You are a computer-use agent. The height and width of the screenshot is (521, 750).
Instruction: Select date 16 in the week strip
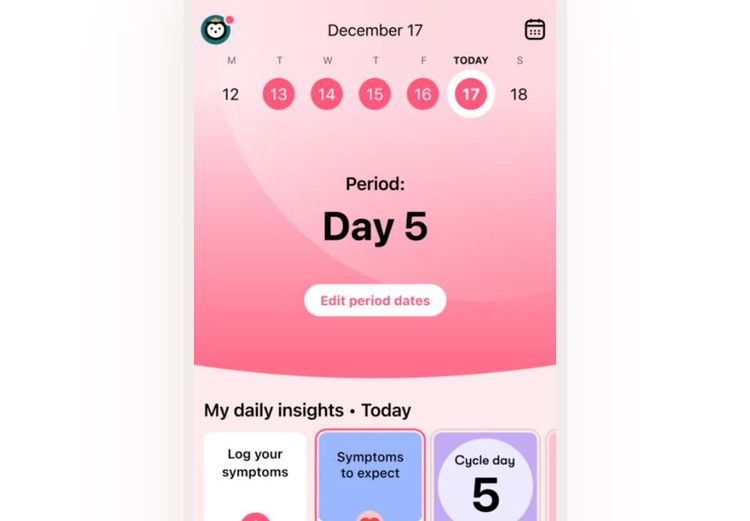(423, 95)
